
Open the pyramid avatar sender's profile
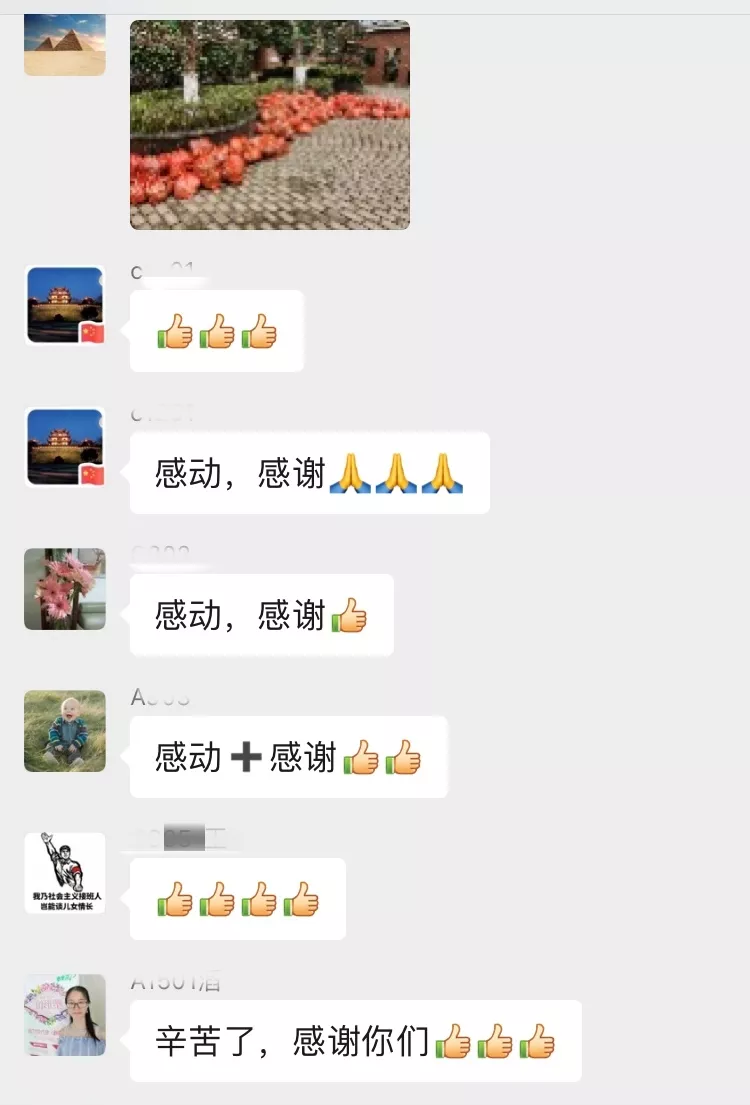(x=64, y=45)
